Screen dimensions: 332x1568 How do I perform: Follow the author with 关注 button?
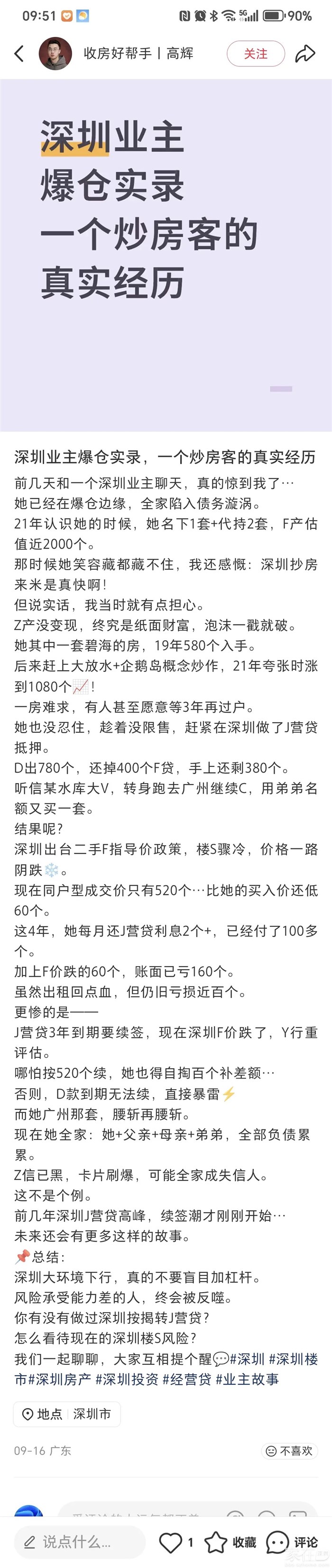pos(255,54)
